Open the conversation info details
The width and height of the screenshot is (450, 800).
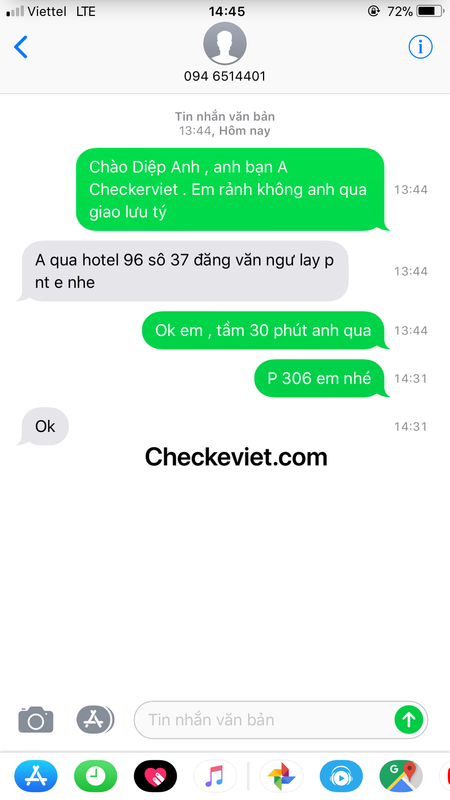click(420, 47)
